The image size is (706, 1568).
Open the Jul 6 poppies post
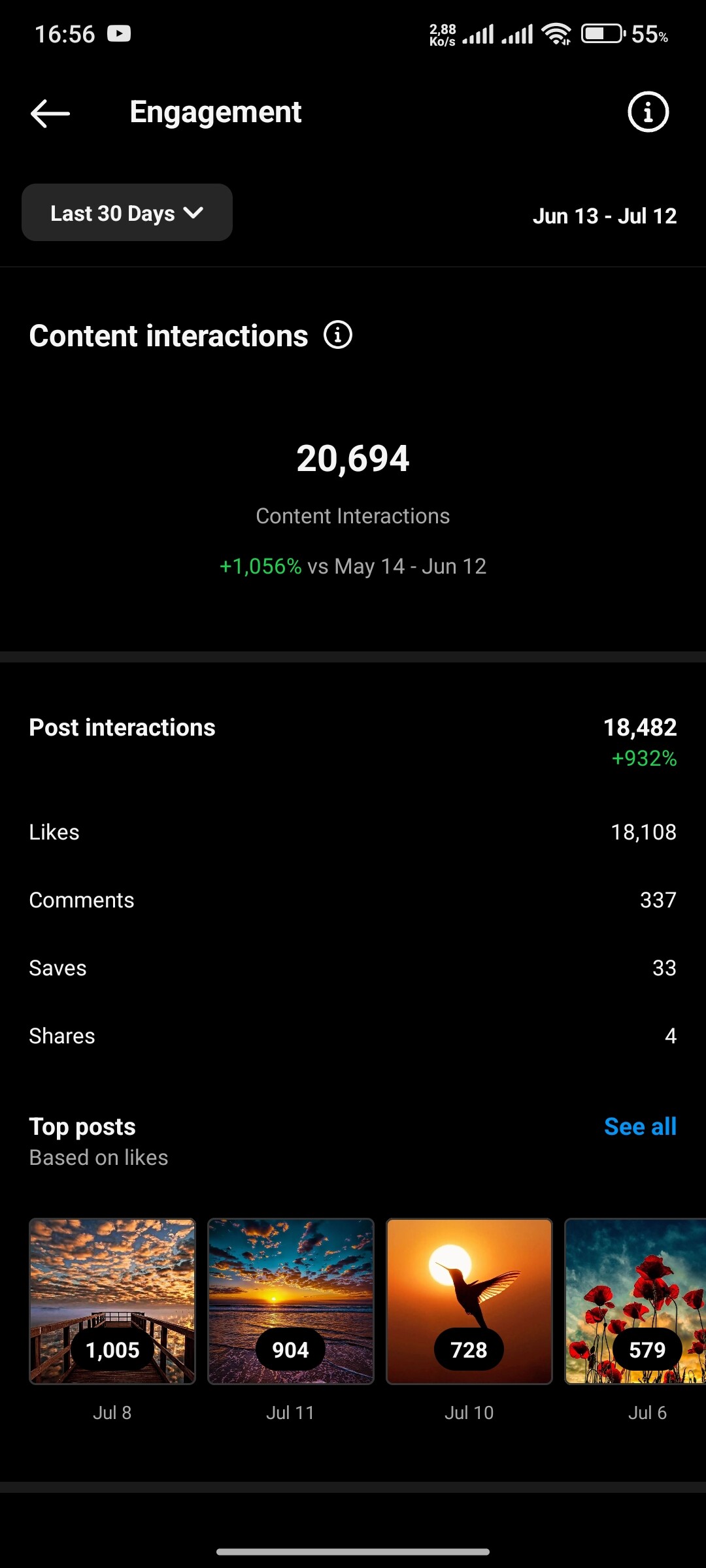(x=635, y=1301)
